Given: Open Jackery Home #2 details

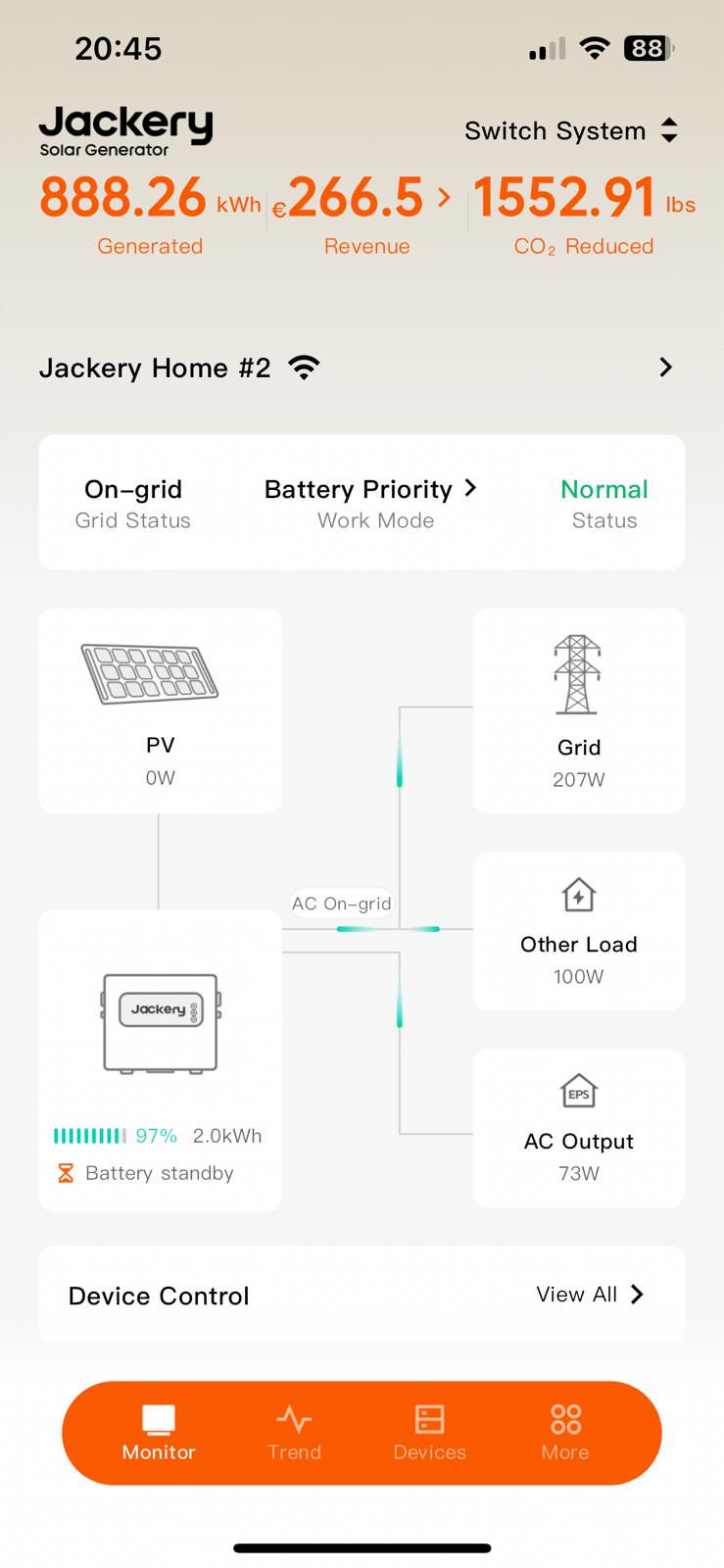Looking at the screenshot, I should (362, 367).
